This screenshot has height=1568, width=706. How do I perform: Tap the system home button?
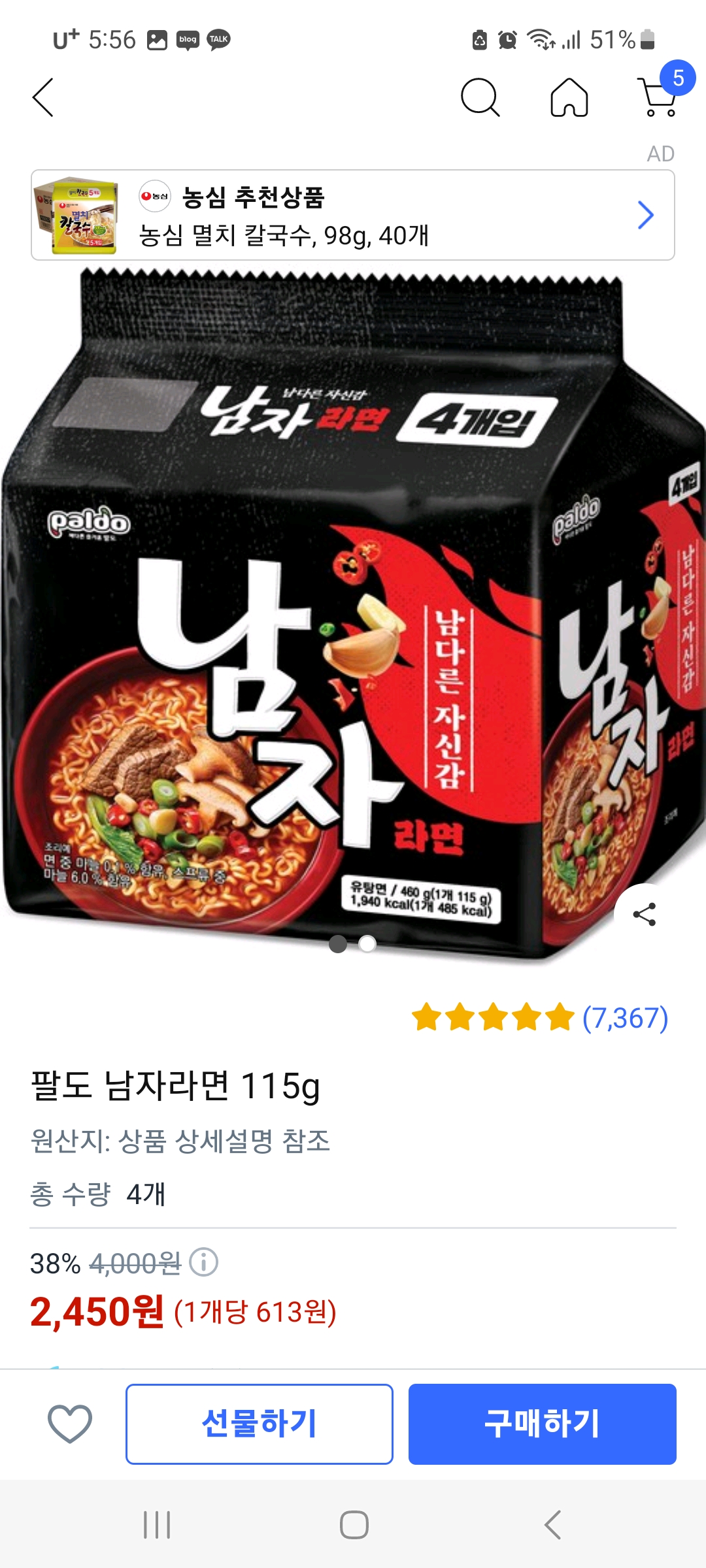pos(354,1525)
